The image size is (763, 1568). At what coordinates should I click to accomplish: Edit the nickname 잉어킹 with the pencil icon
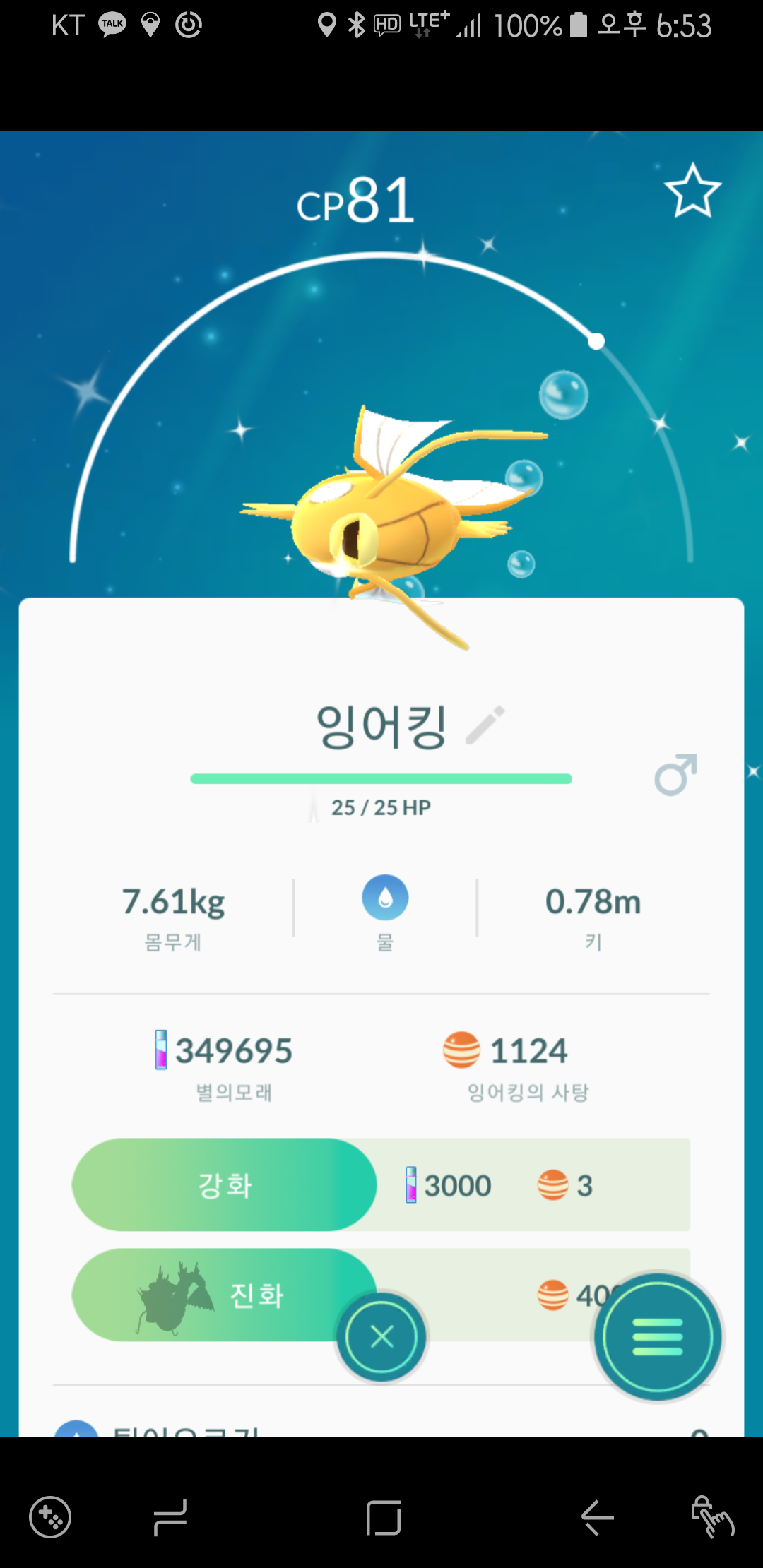point(486,725)
